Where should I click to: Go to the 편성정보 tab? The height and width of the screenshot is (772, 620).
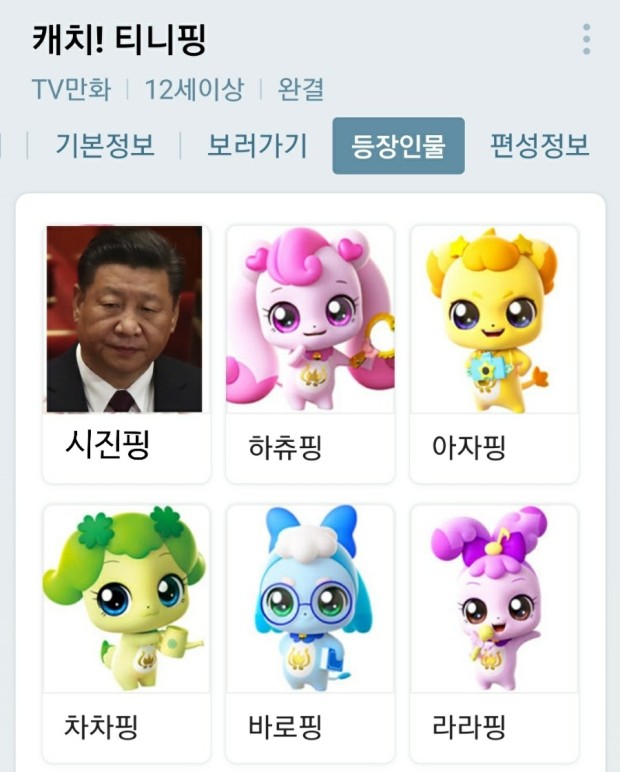539,146
